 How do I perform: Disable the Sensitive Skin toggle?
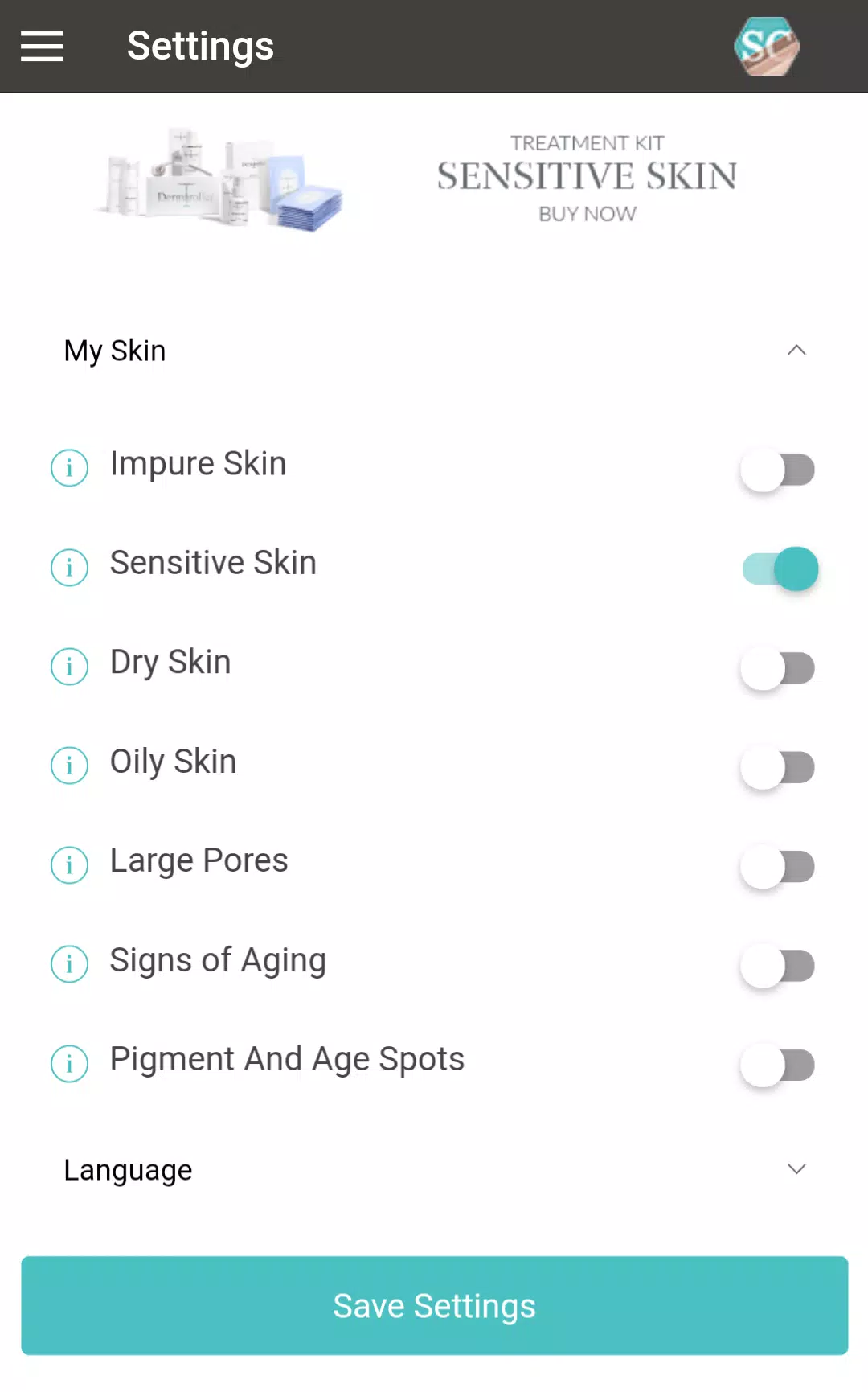(x=777, y=569)
